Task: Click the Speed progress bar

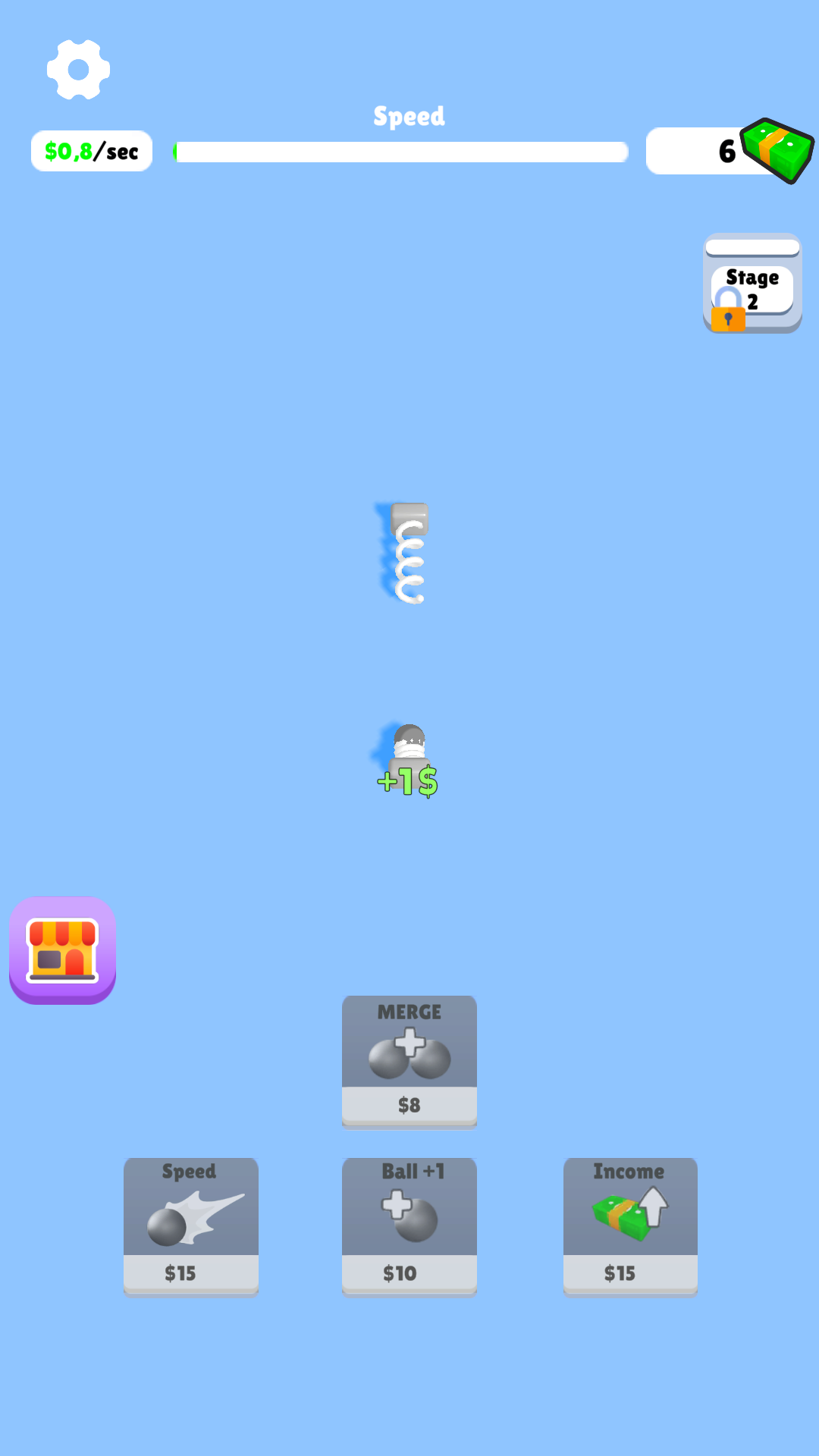Action: pos(400,152)
